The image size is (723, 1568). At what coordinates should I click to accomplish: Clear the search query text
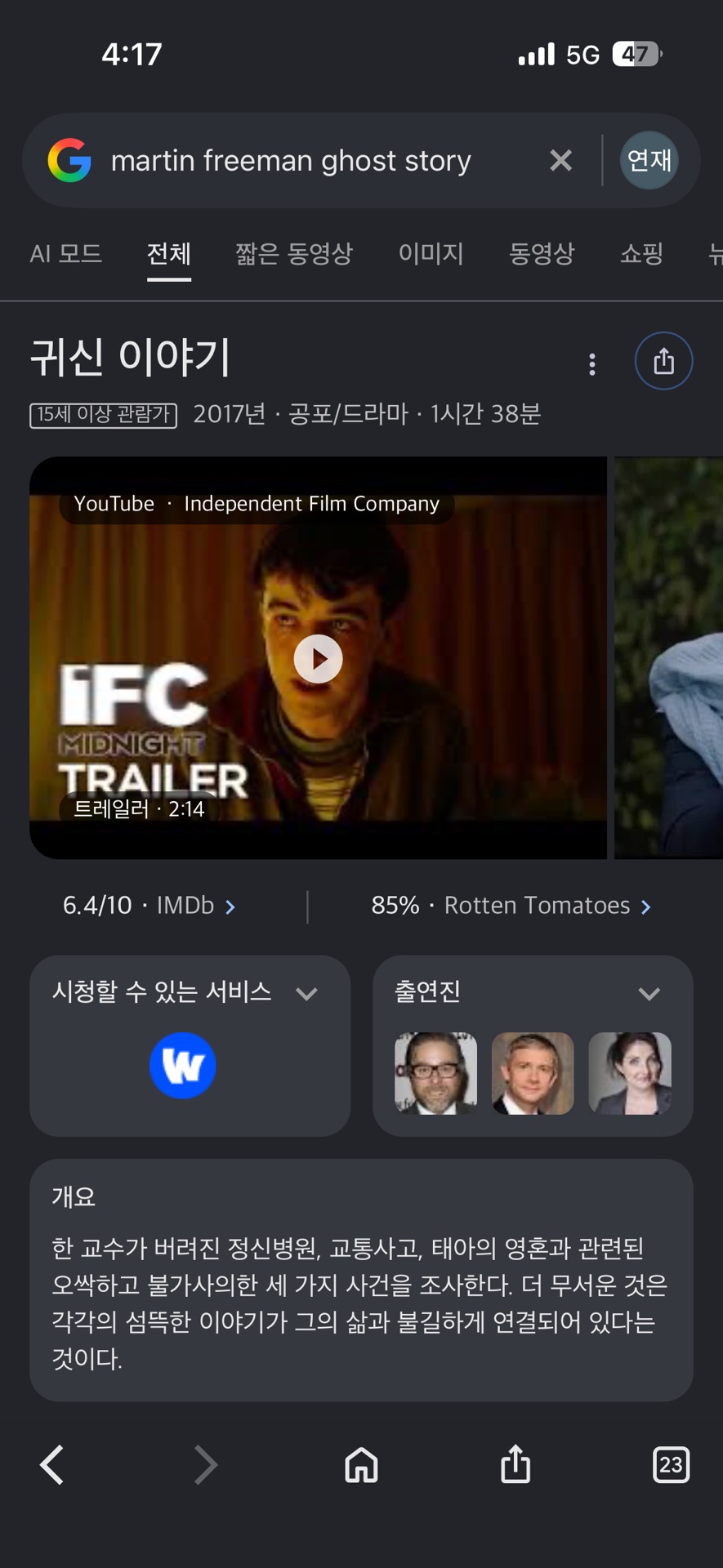click(x=560, y=160)
